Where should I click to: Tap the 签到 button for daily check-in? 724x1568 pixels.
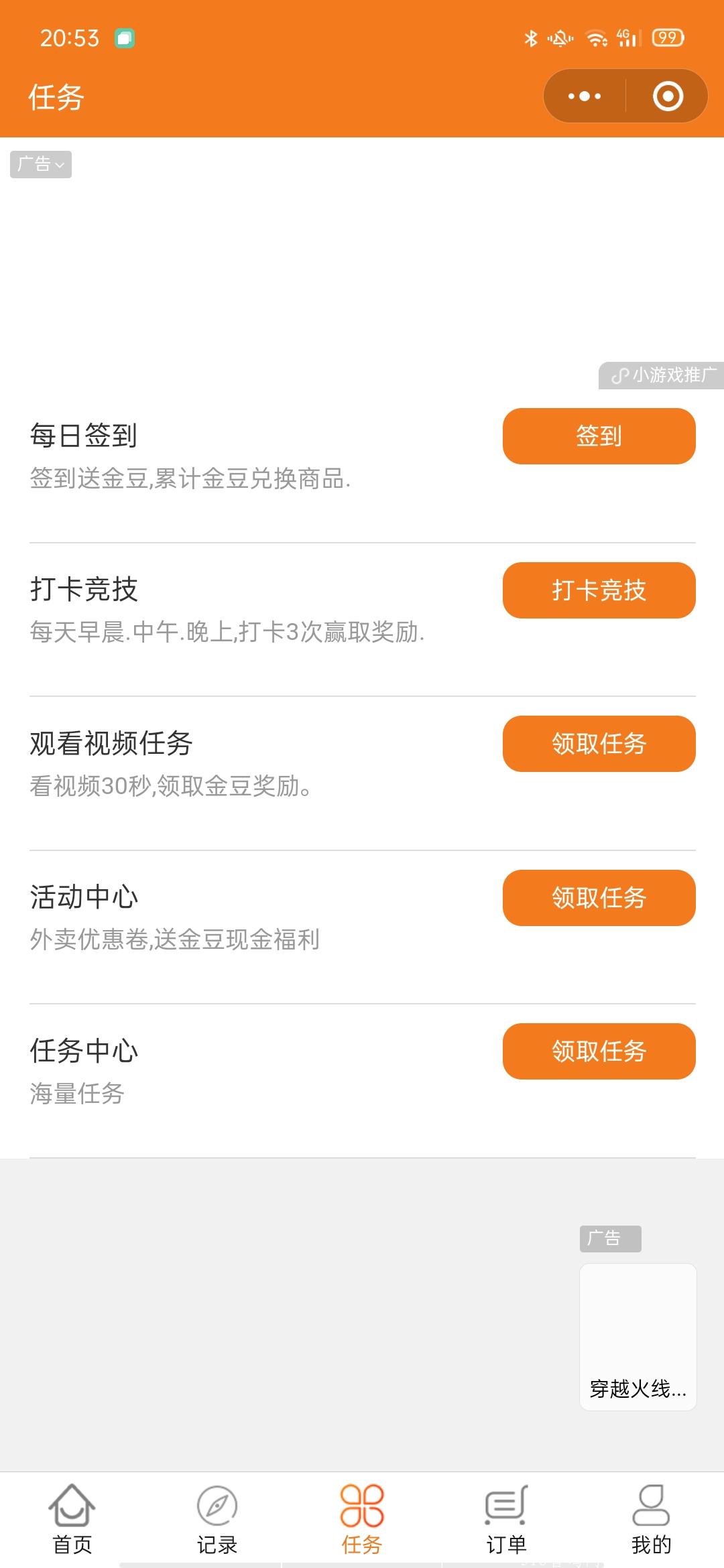(x=599, y=436)
